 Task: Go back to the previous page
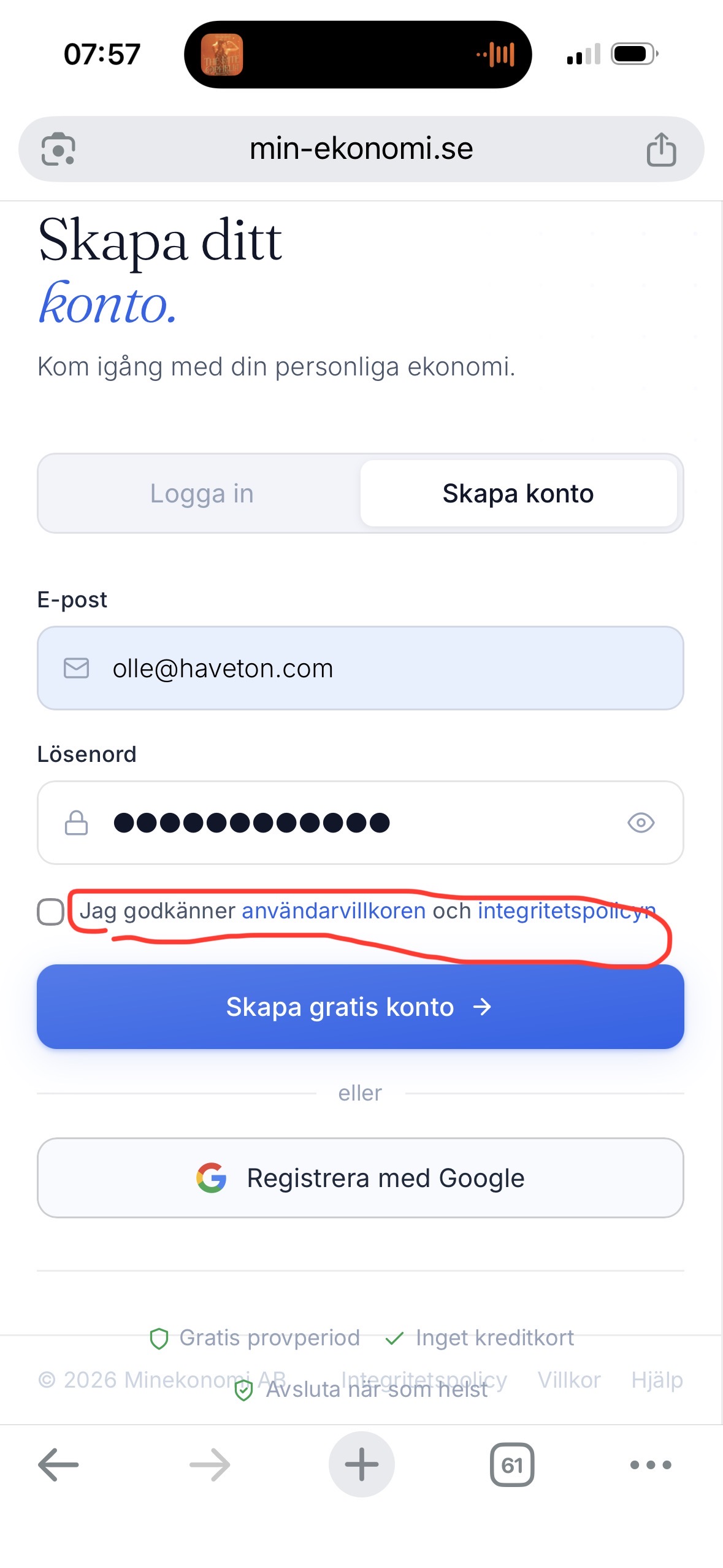point(58,1465)
